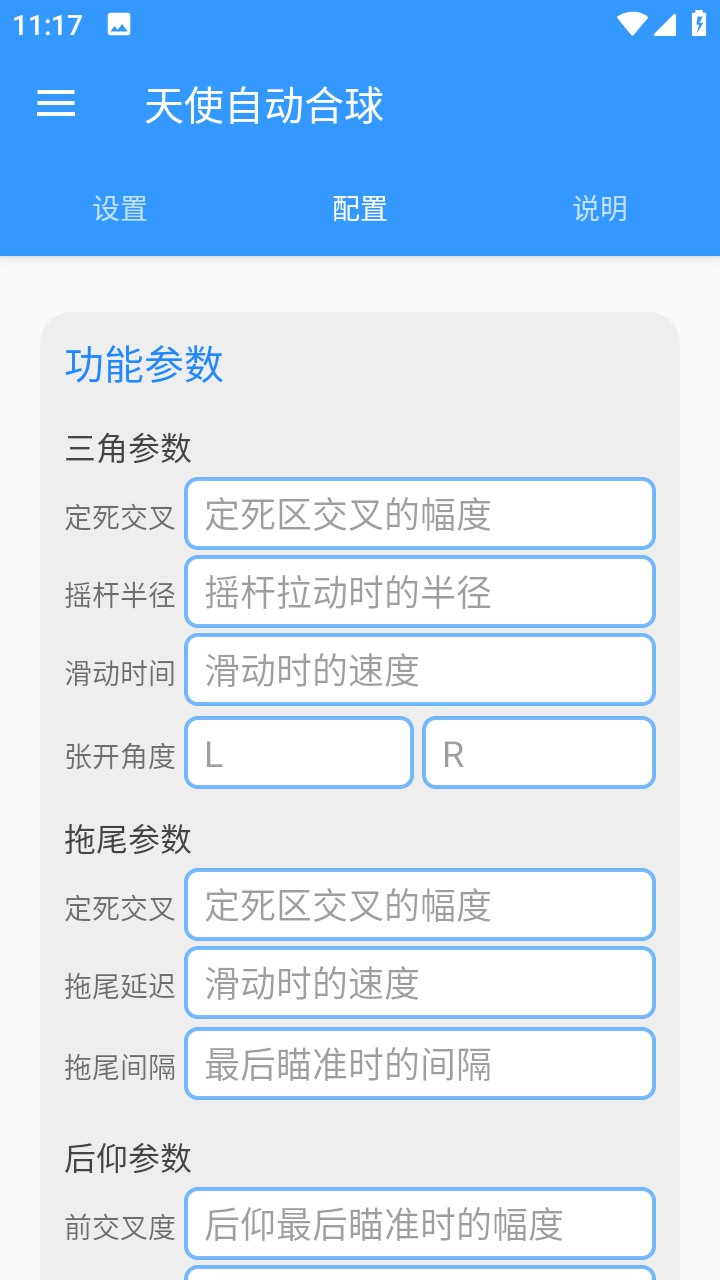Select the 张开角度 R field
The width and height of the screenshot is (720, 1280).
coord(539,753)
